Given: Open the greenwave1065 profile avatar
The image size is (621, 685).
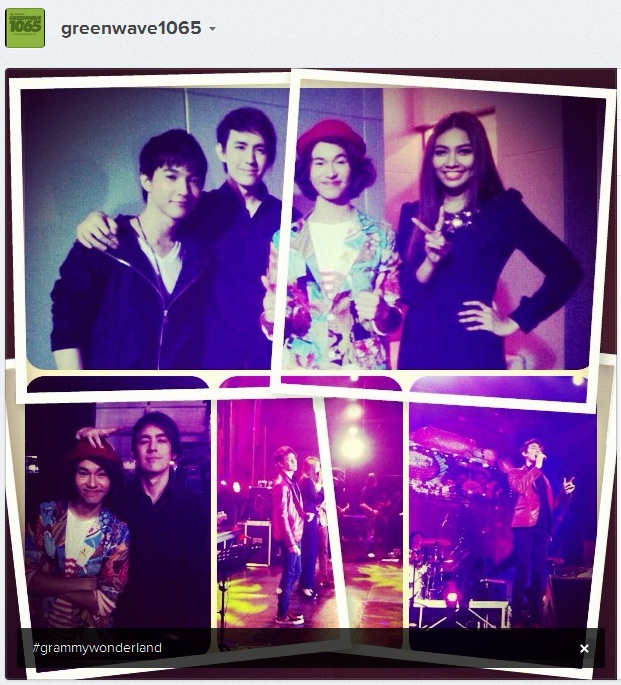Looking at the screenshot, I should pyautogui.click(x=25, y=28).
